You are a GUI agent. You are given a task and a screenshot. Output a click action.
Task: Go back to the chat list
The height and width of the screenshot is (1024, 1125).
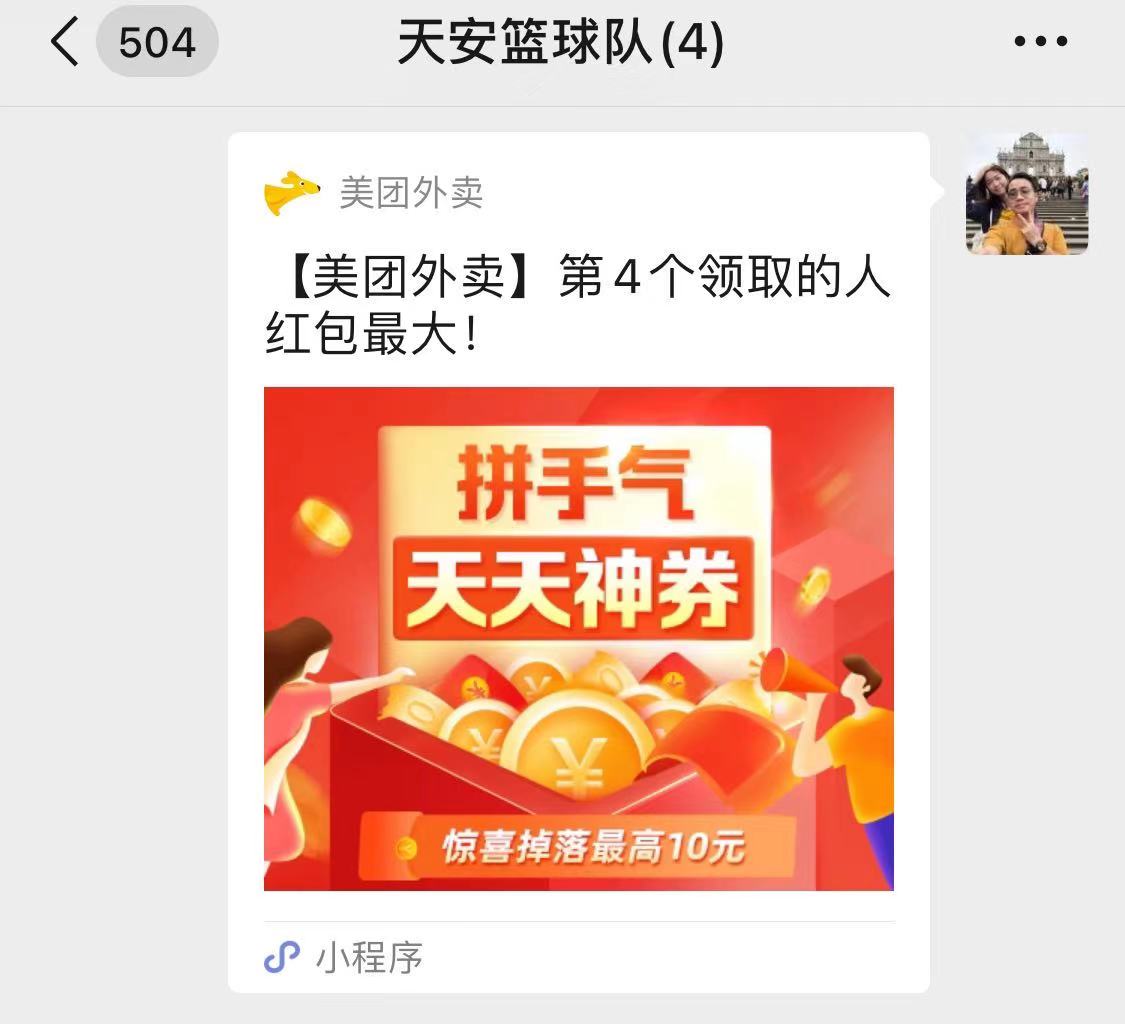(x=66, y=43)
